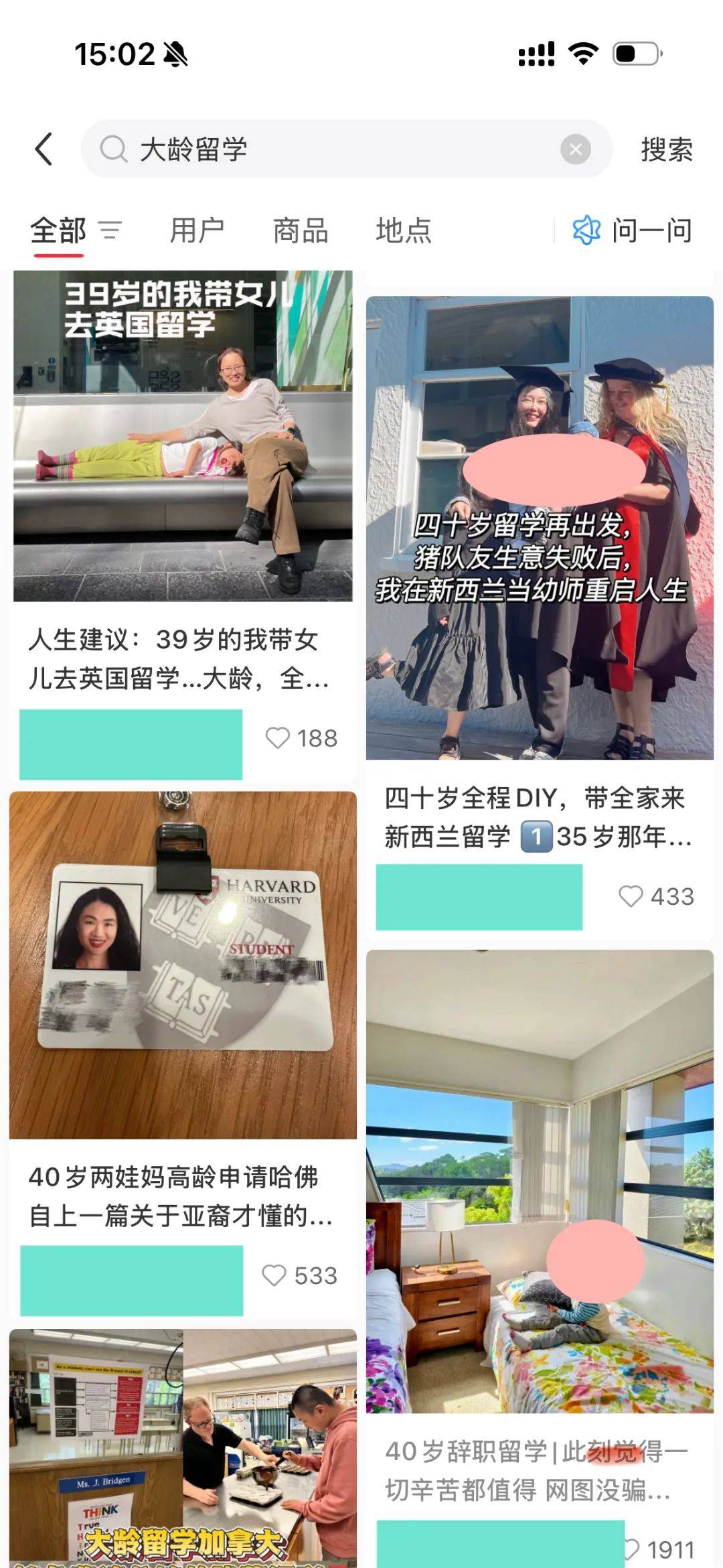Open the 四十岁全程DIY新西兰留学 post
The image size is (723, 1568).
[x=540, y=529]
